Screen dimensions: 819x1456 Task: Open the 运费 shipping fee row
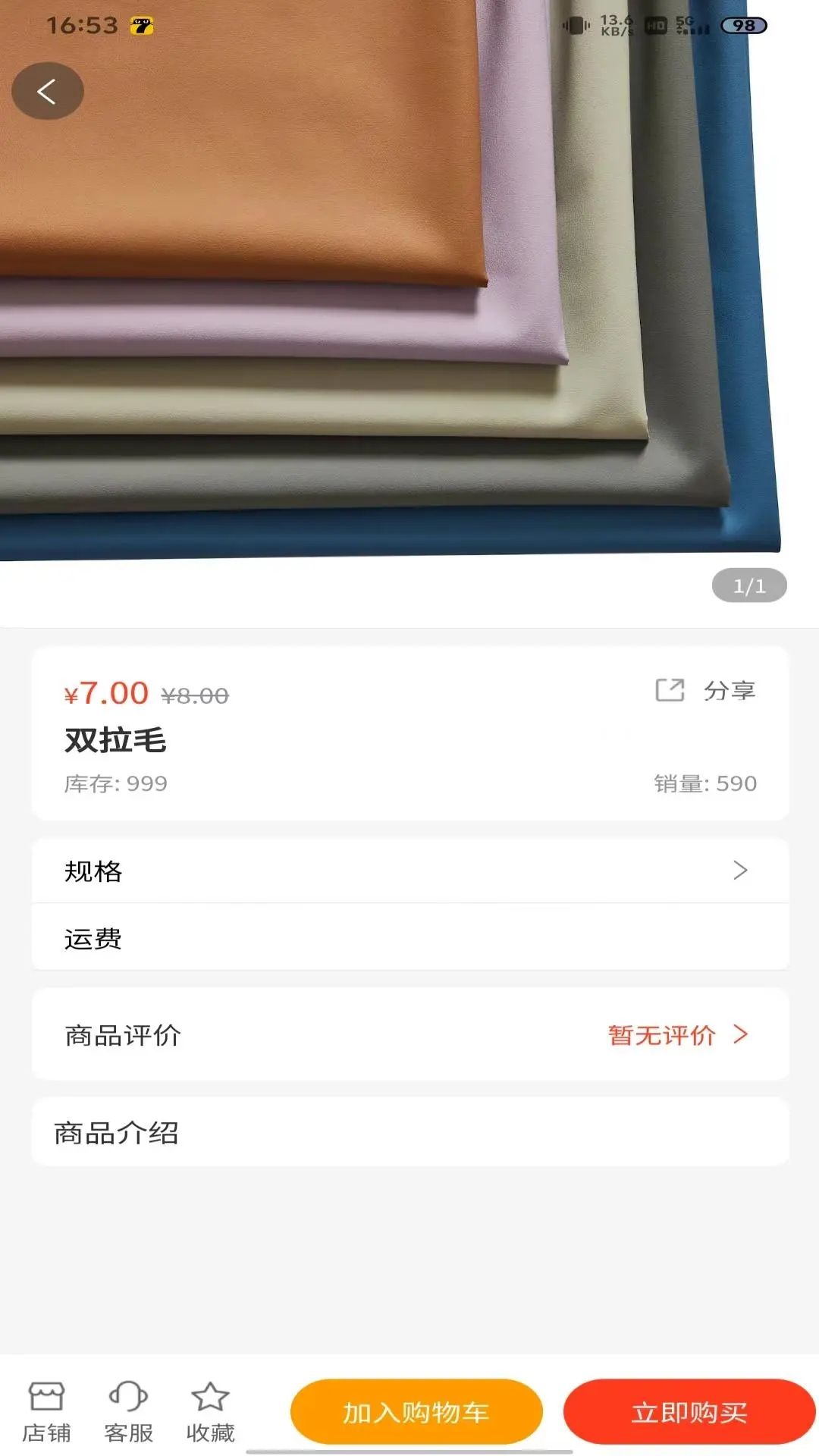tap(410, 938)
